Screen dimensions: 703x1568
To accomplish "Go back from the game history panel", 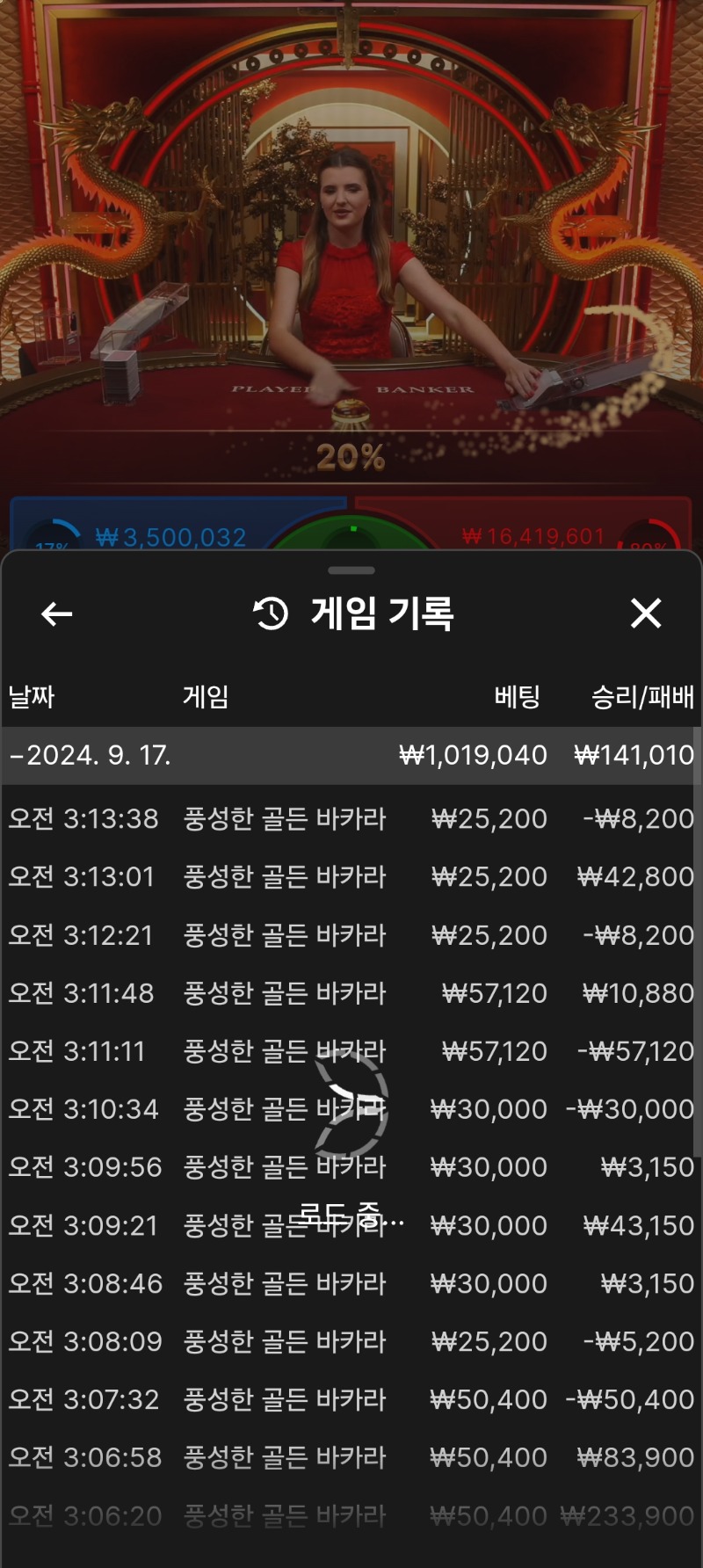I will click(57, 613).
